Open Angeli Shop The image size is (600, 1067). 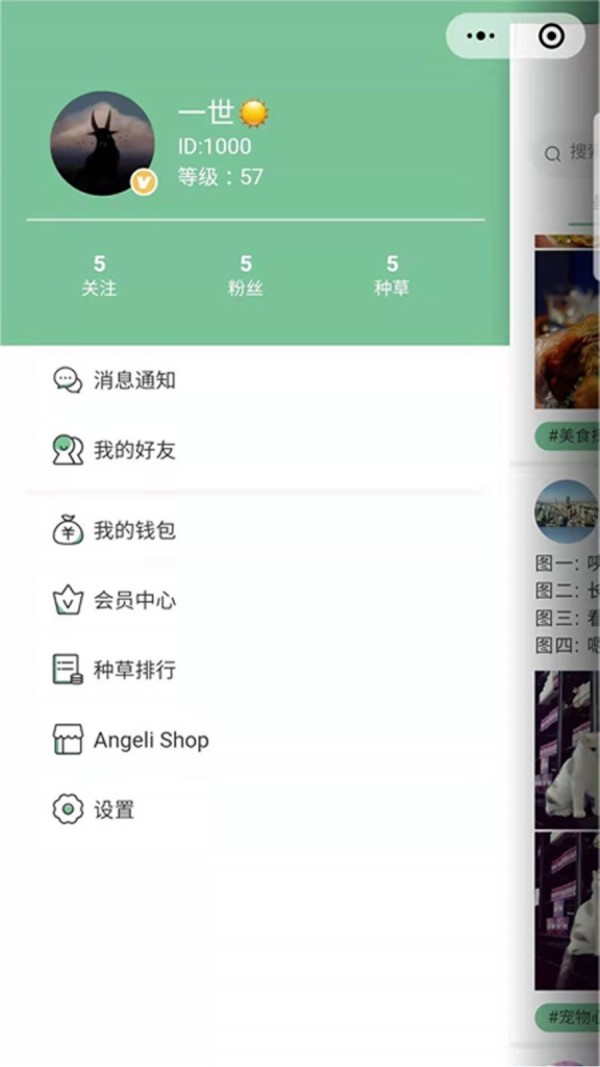point(150,741)
